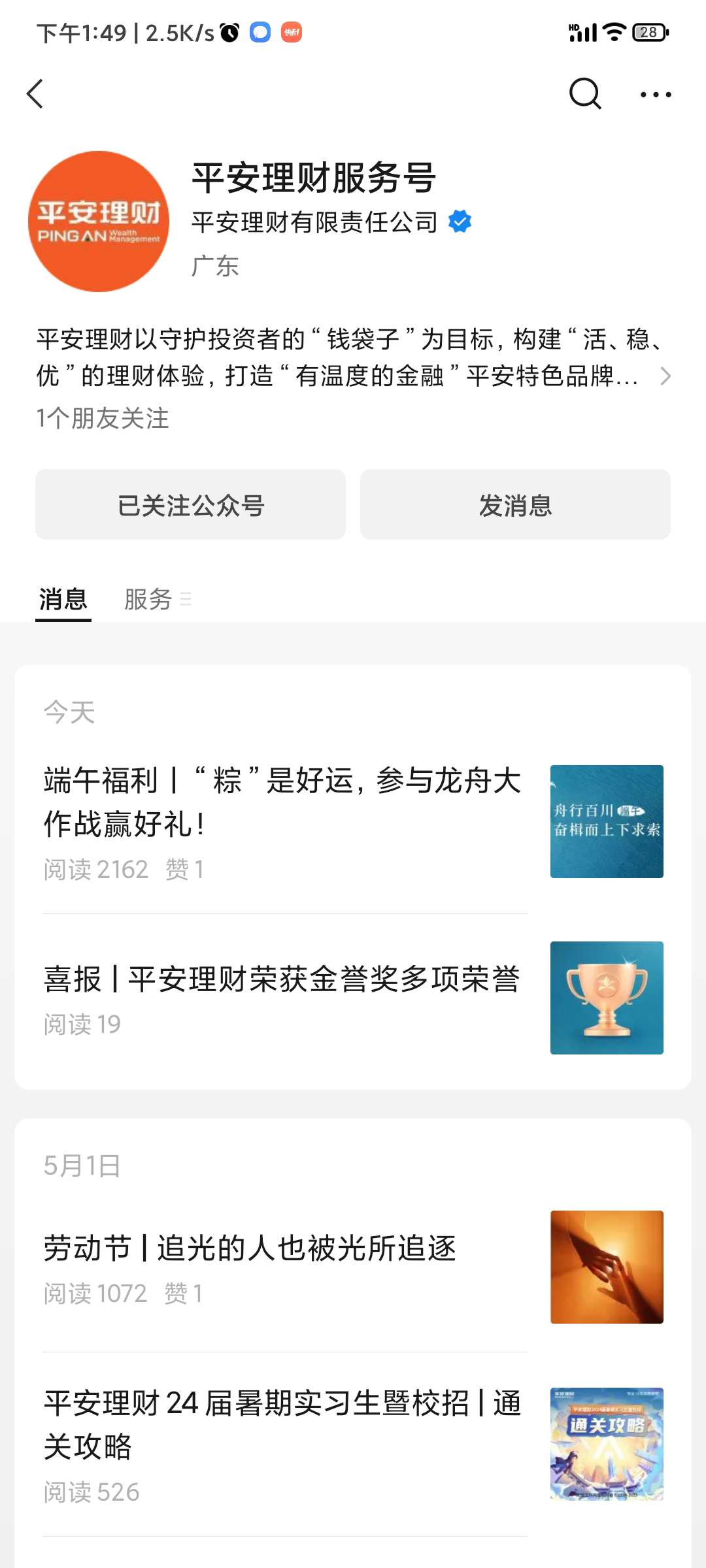
Task: Tap the 发消息 button
Action: pyautogui.click(x=515, y=504)
